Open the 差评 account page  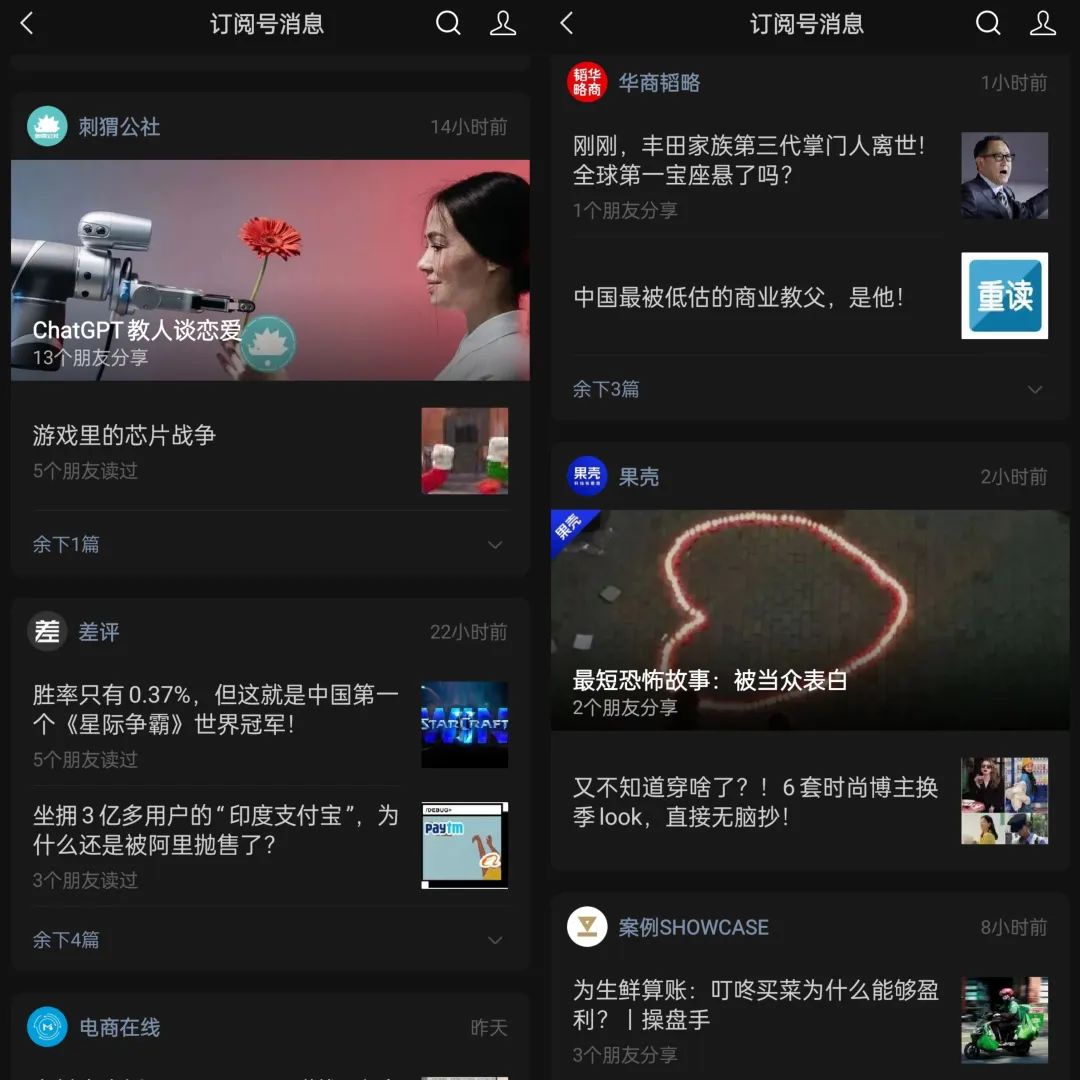coord(98,632)
